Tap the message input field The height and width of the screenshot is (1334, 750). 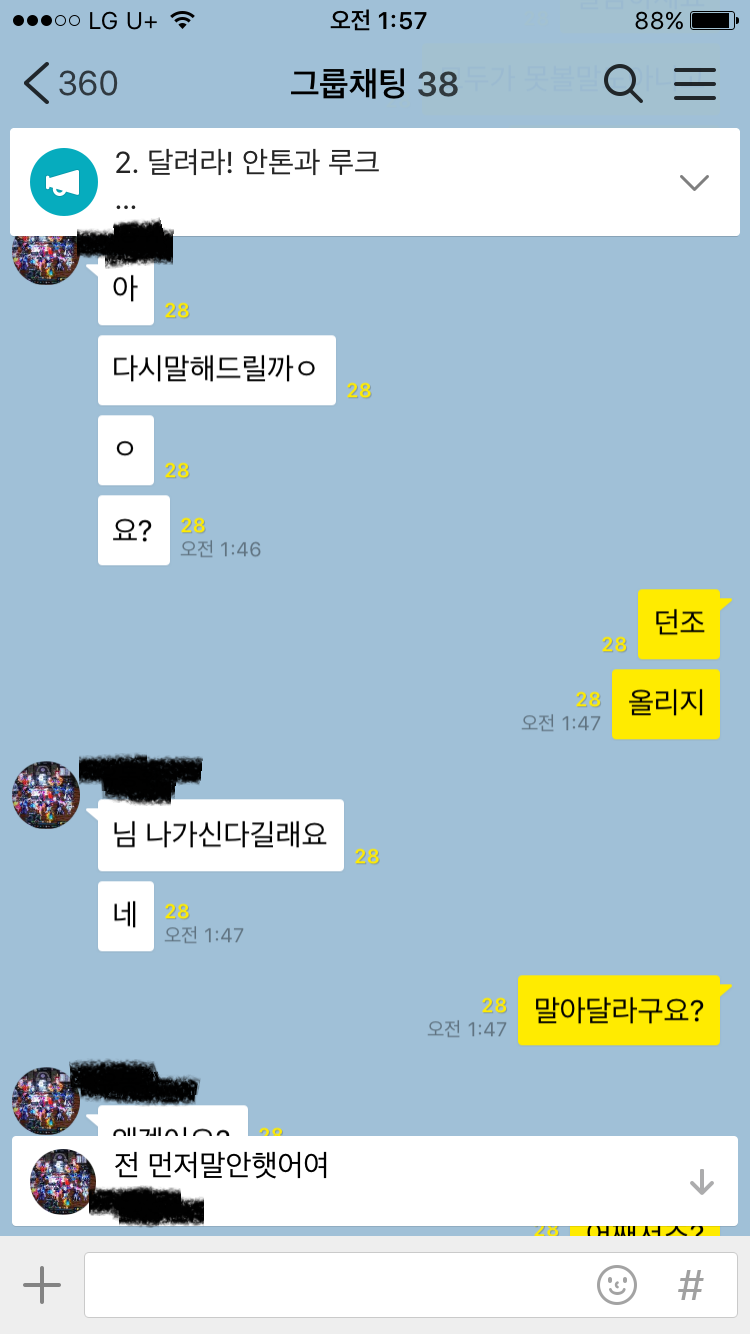330,1284
